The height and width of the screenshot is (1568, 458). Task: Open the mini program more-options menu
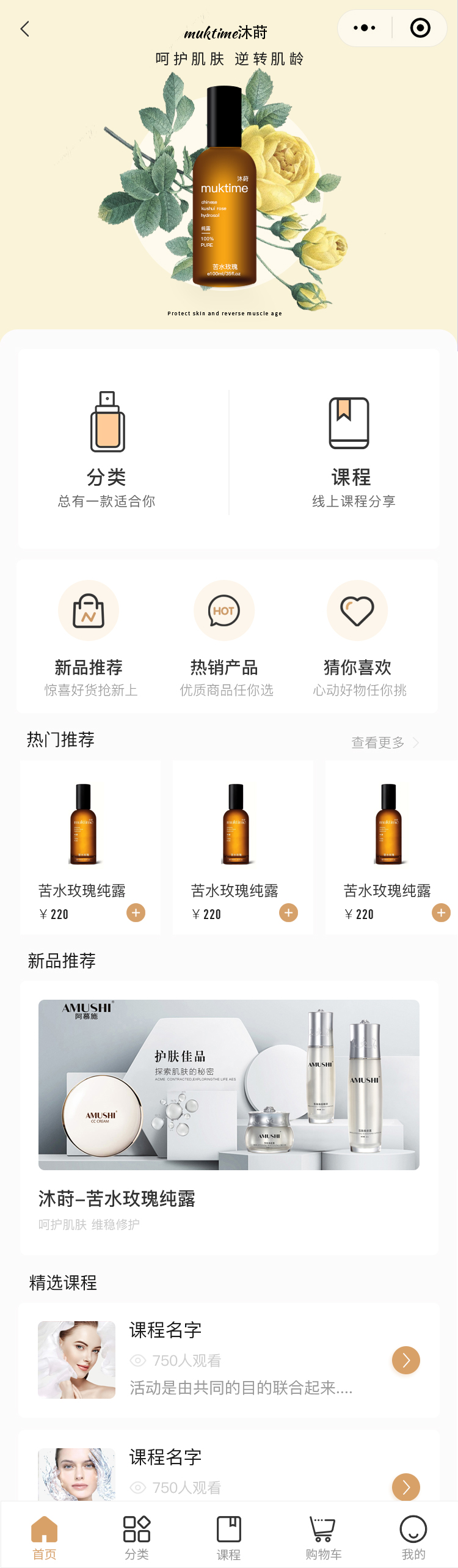pos(365,28)
